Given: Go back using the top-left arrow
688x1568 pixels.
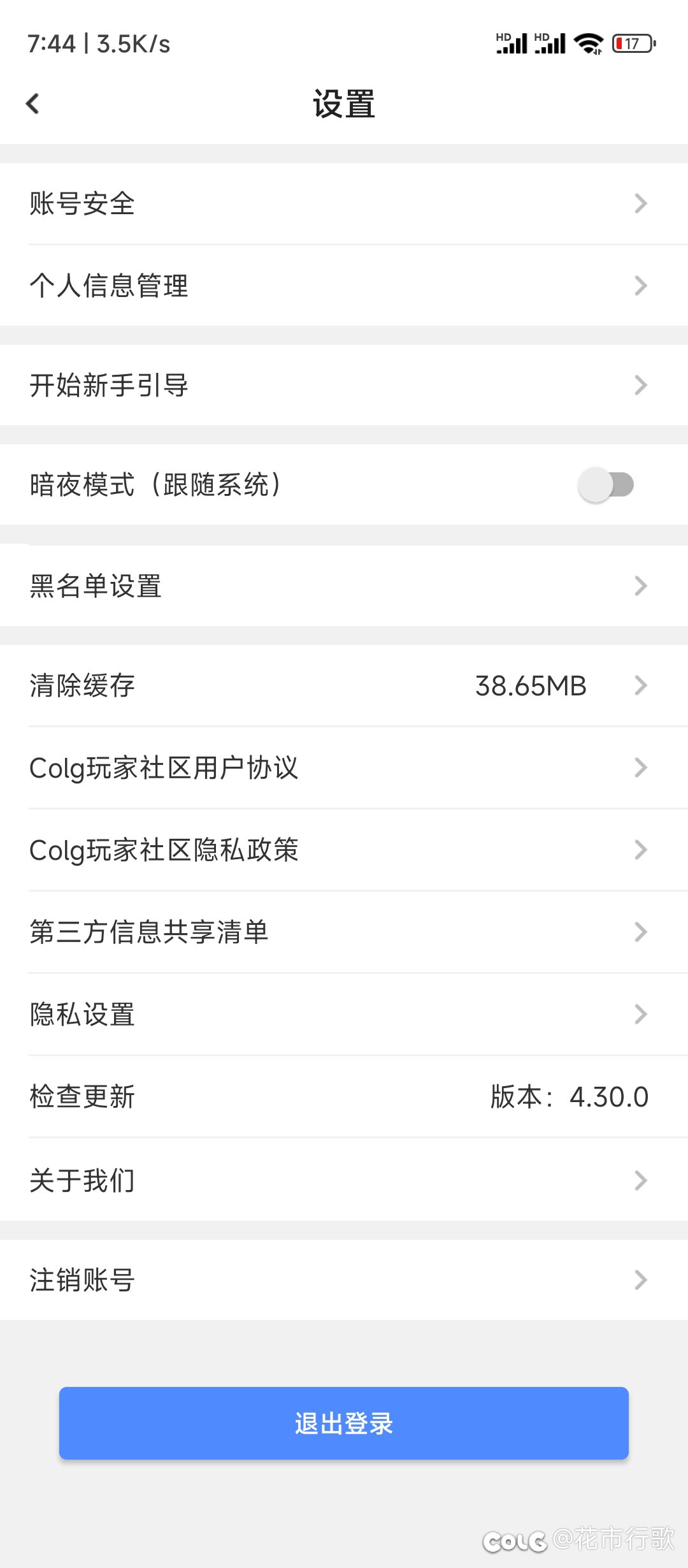Looking at the screenshot, I should click(32, 103).
